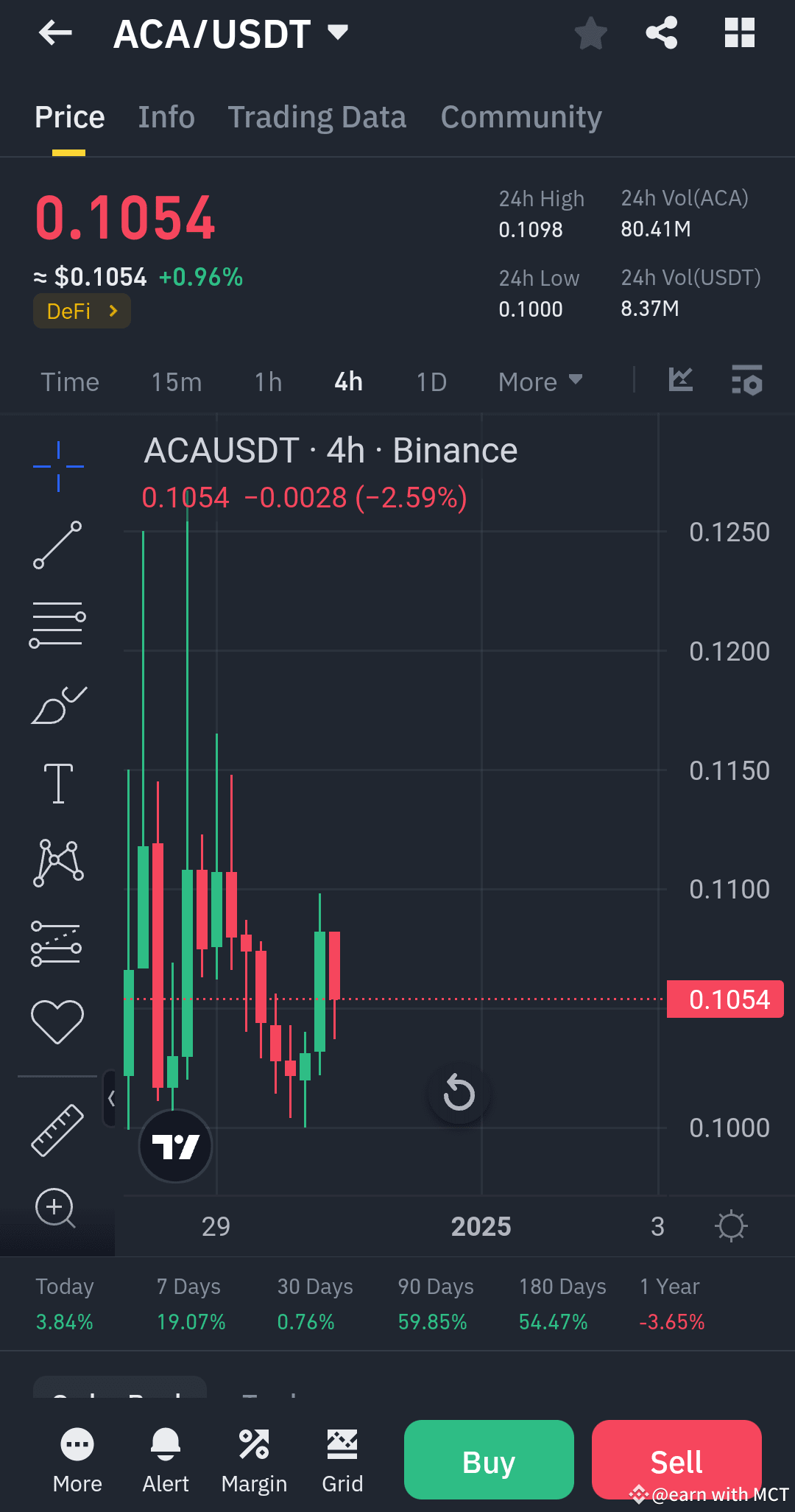Select the text annotation tool

(x=59, y=783)
